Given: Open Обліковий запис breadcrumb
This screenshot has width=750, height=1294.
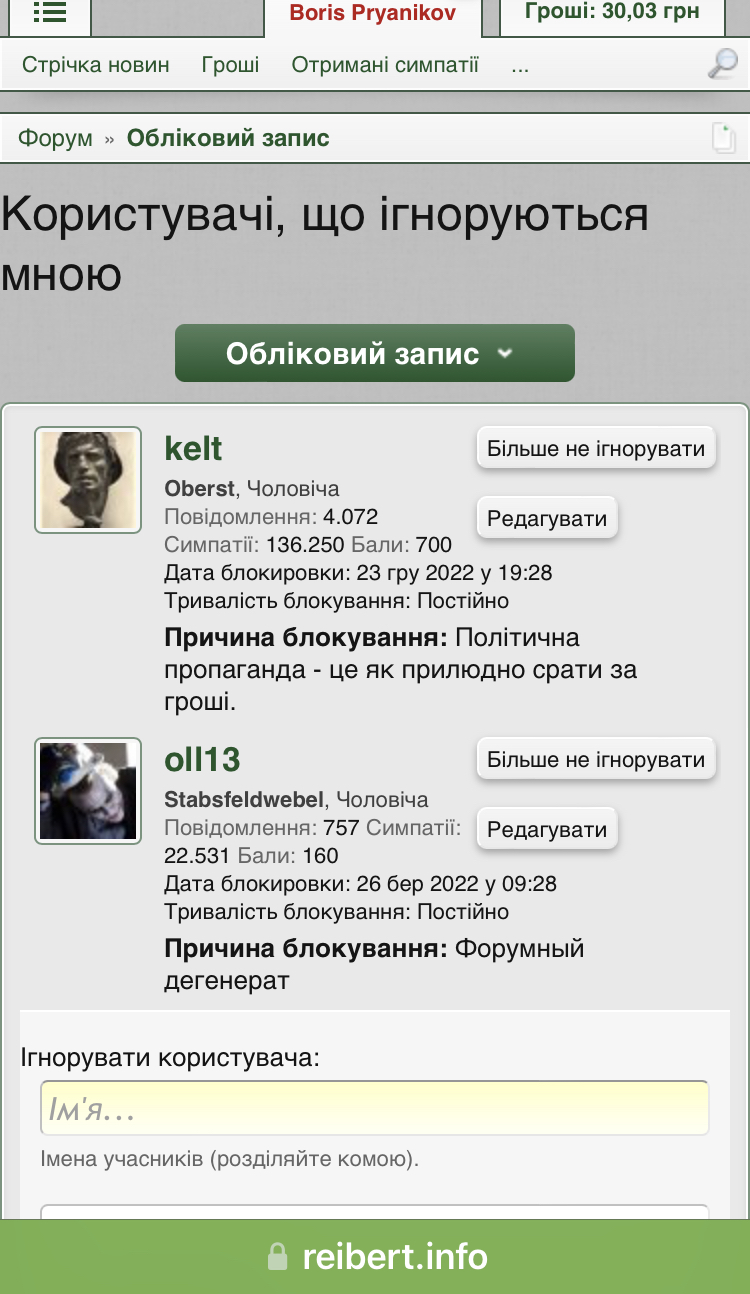Looking at the screenshot, I should (228, 138).
